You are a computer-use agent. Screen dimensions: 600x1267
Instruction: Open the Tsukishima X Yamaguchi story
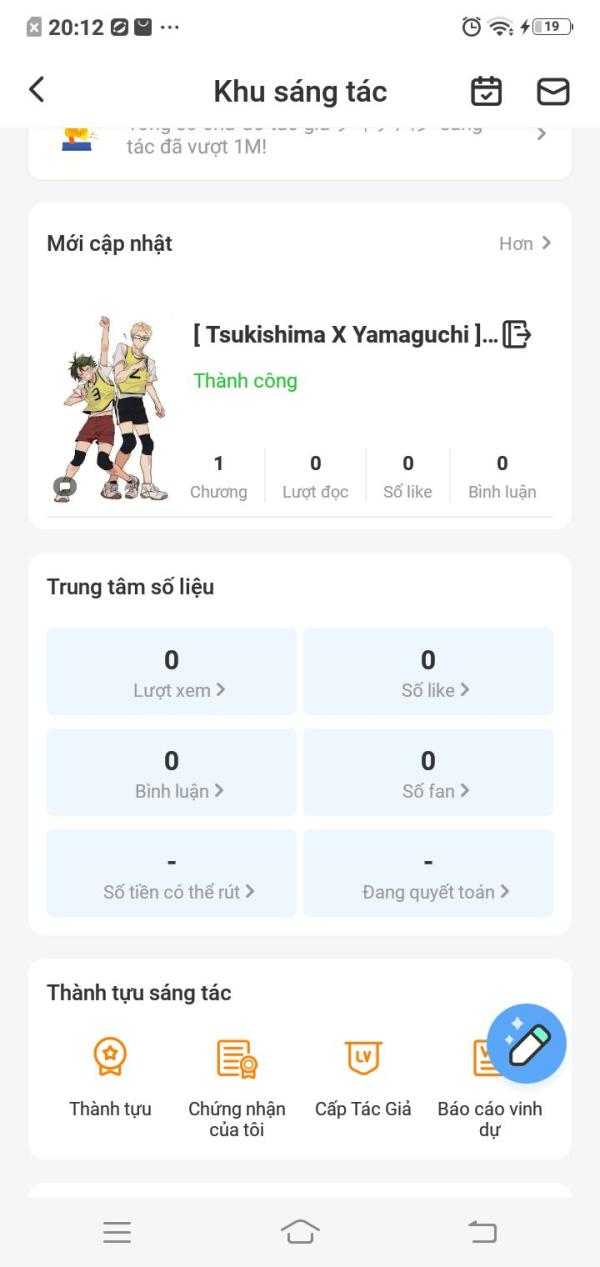coord(345,335)
